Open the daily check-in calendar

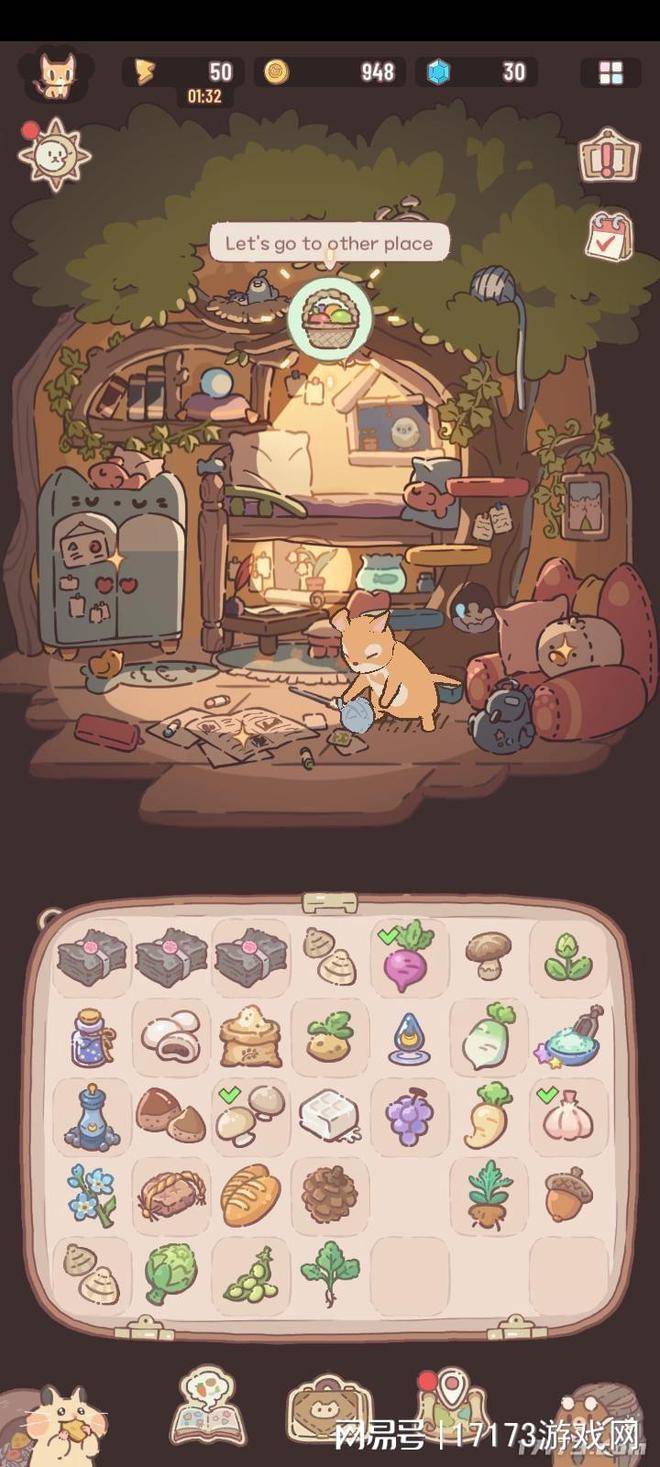coord(608,236)
